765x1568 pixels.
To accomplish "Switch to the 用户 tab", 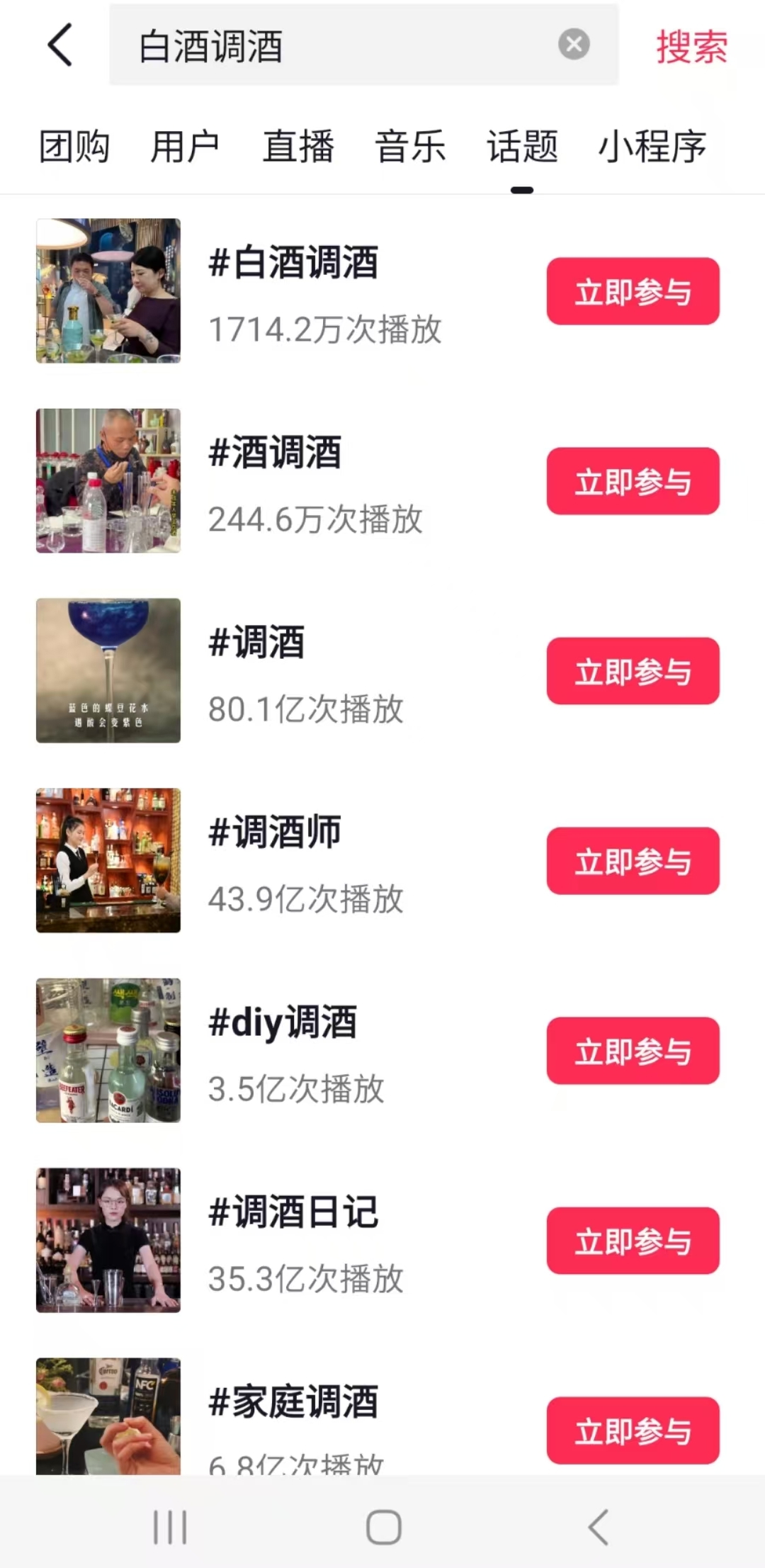I will coord(185,147).
